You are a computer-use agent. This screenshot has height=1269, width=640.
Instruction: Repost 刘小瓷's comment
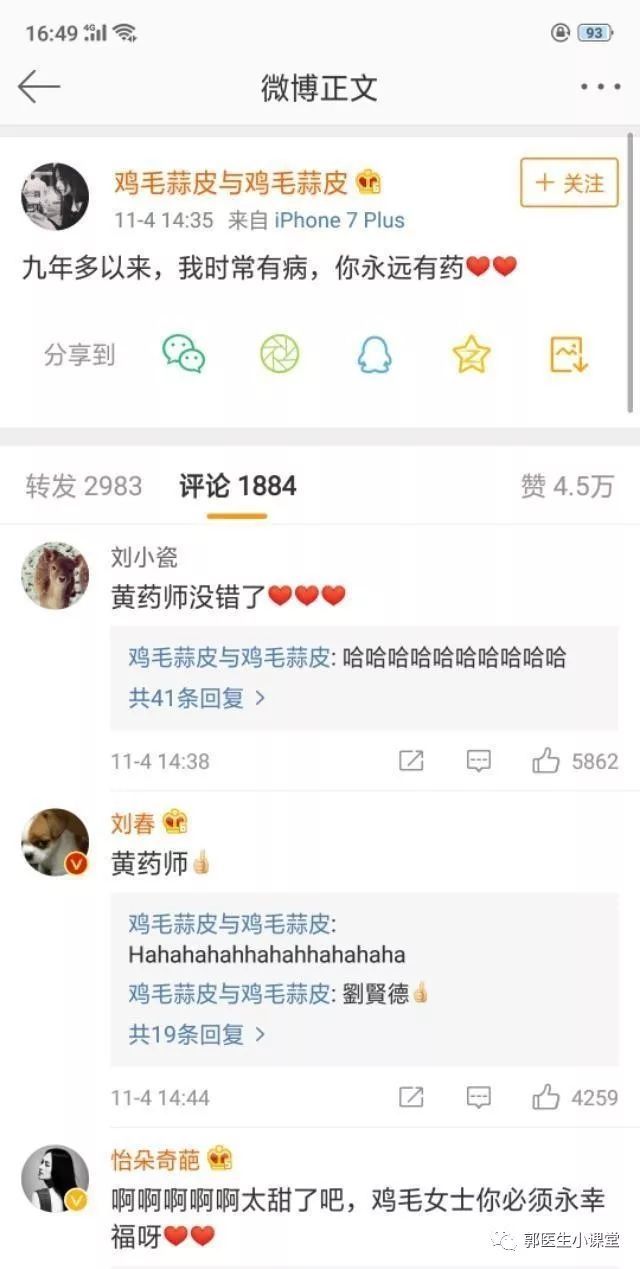(411, 761)
